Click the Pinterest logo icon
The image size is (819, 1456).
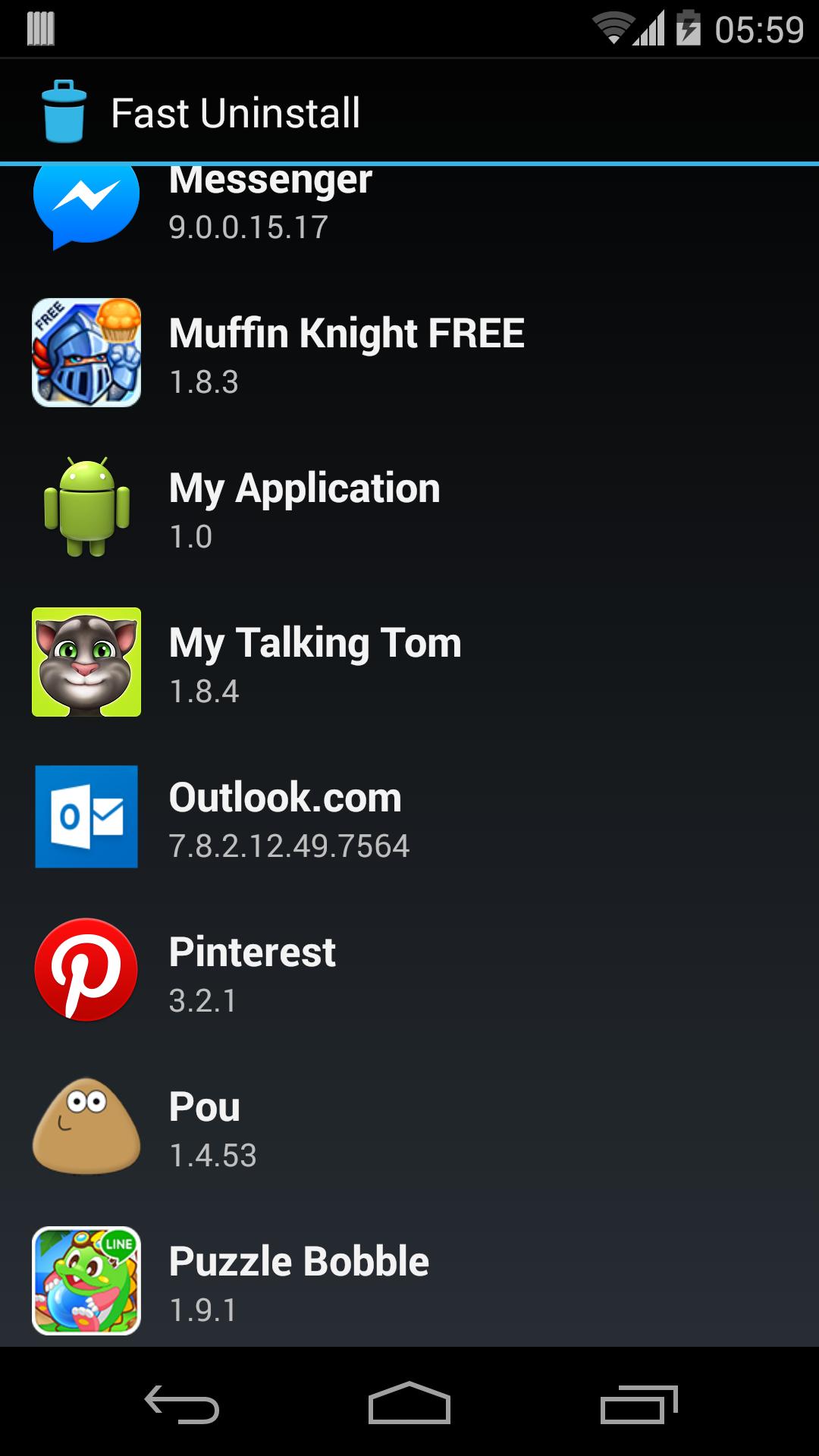(x=86, y=971)
